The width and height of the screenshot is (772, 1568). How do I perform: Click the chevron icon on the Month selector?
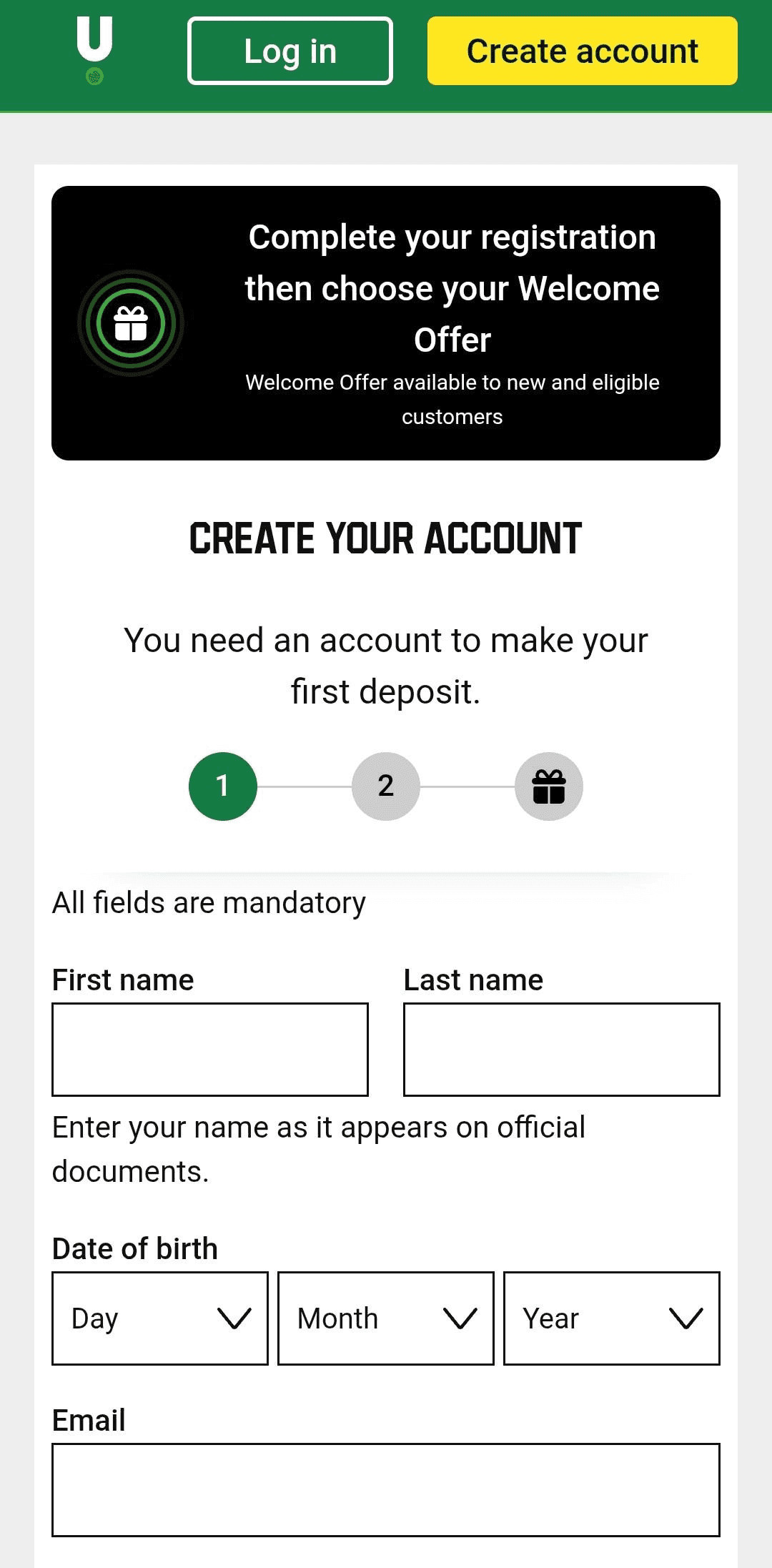[462, 1318]
